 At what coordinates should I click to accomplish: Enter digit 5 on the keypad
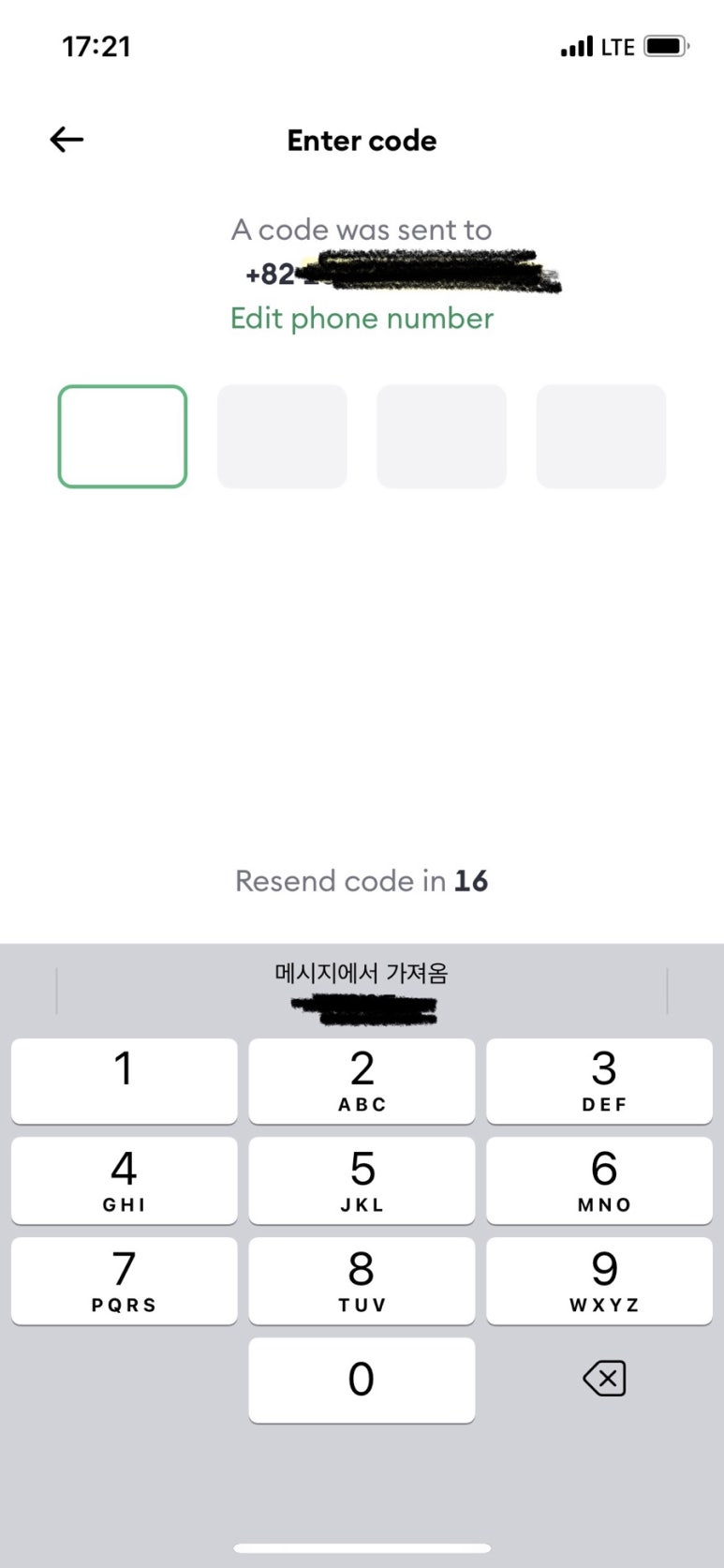(x=362, y=1180)
